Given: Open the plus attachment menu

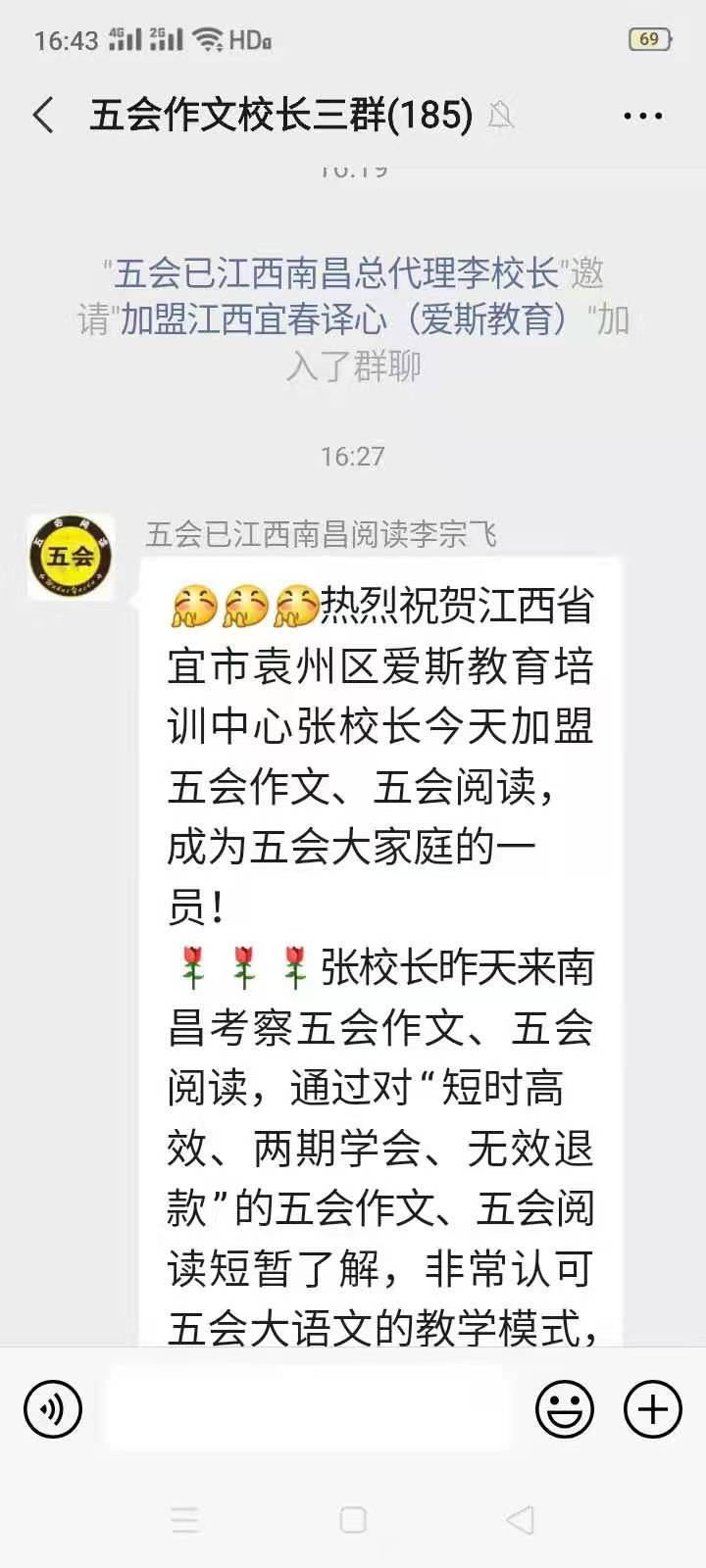Looking at the screenshot, I should 653,1409.
